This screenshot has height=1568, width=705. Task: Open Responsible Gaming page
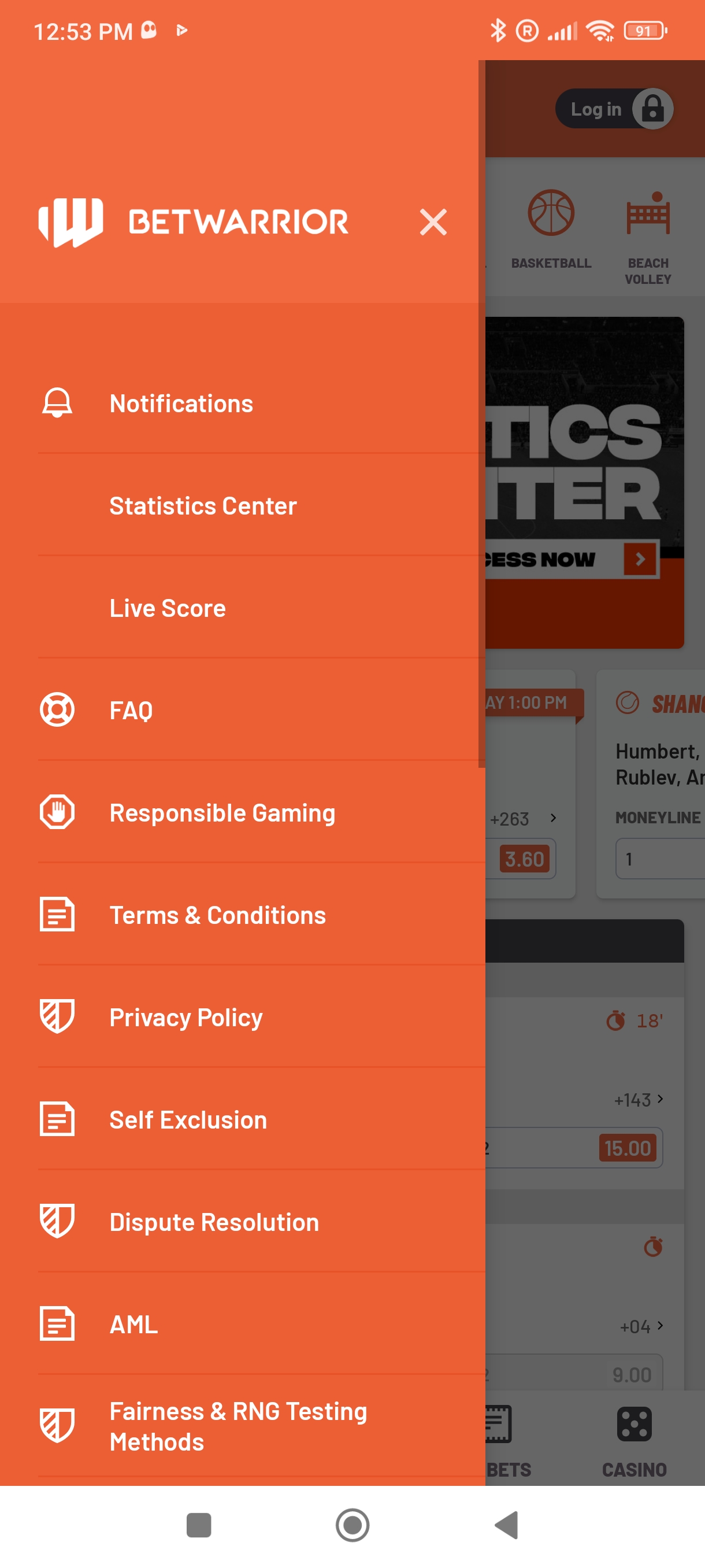(x=222, y=812)
